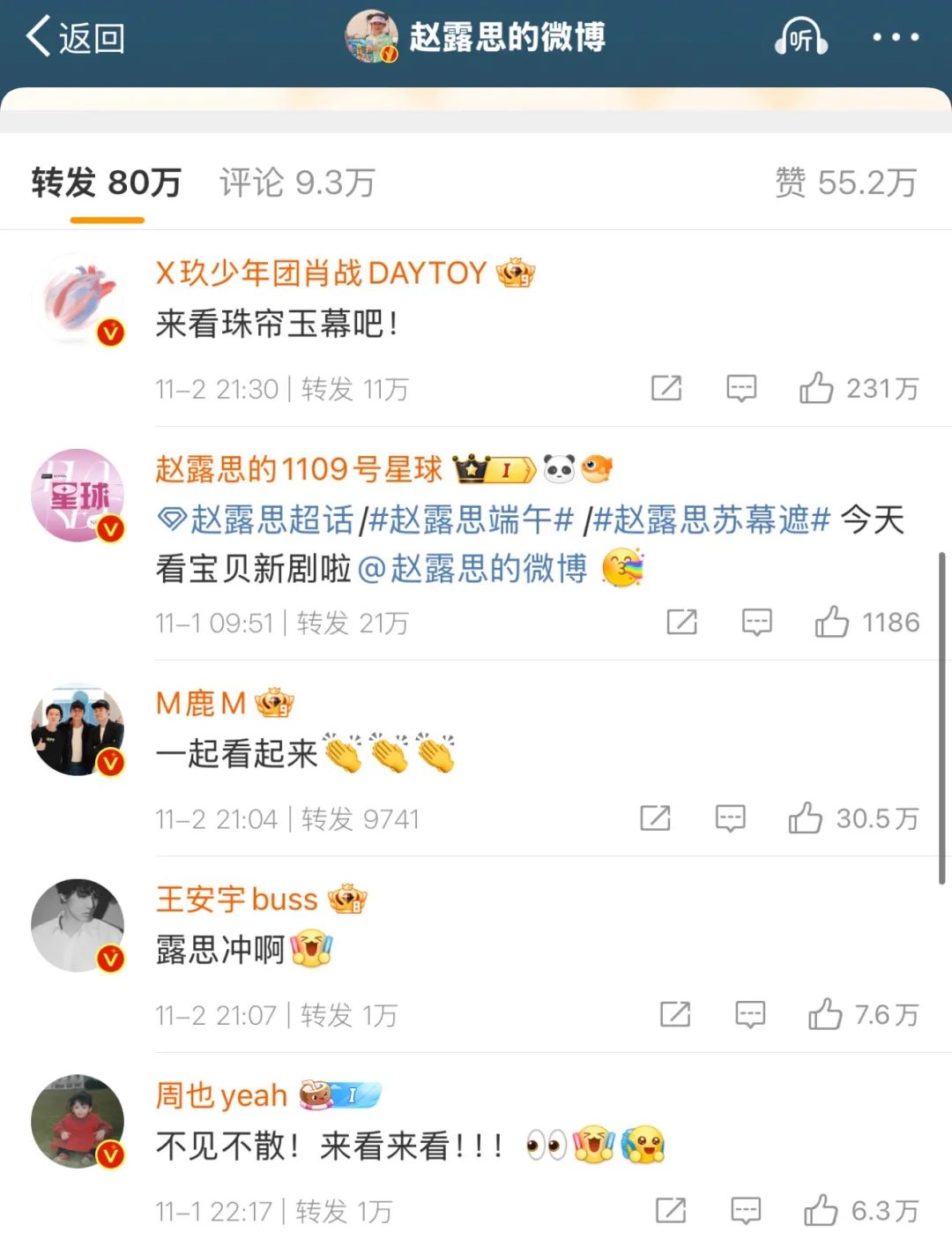The width and height of the screenshot is (952, 1247).
Task: Open the three-dot overflow menu
Action: (x=895, y=38)
